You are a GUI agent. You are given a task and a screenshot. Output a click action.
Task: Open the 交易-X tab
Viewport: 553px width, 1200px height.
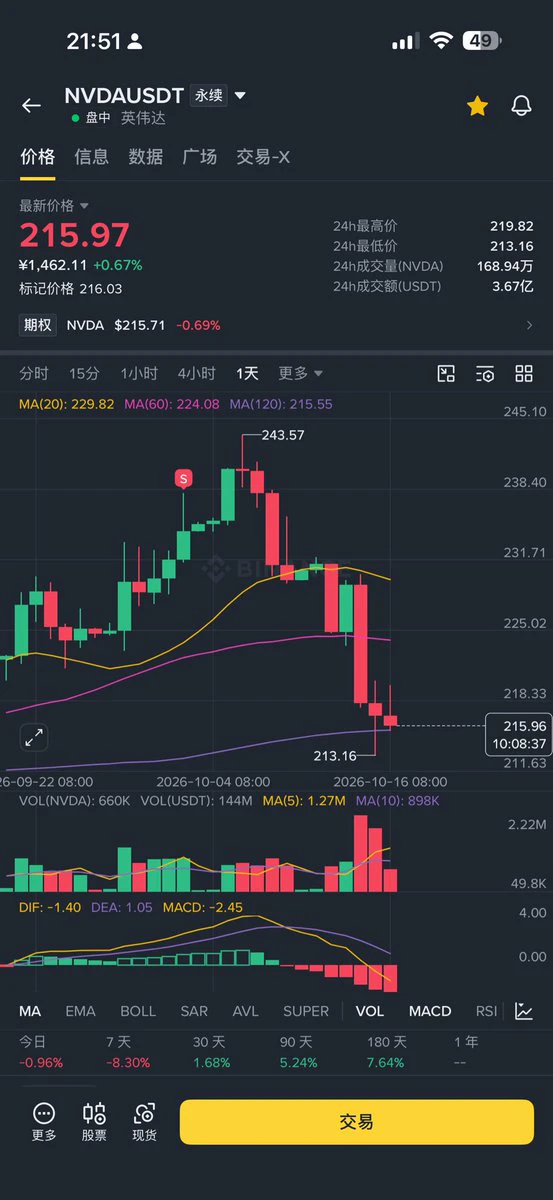tap(263, 157)
